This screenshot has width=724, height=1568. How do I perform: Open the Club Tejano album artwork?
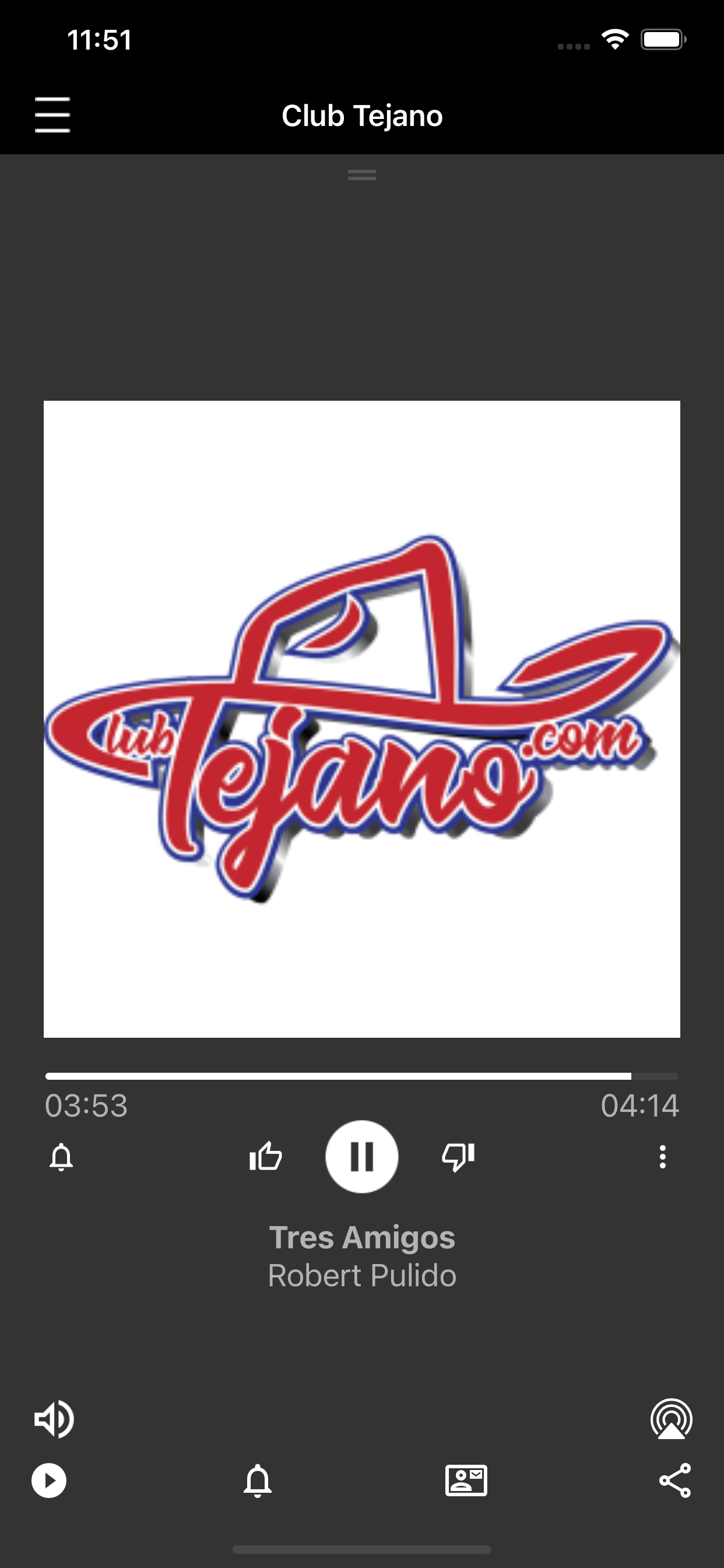point(362,724)
